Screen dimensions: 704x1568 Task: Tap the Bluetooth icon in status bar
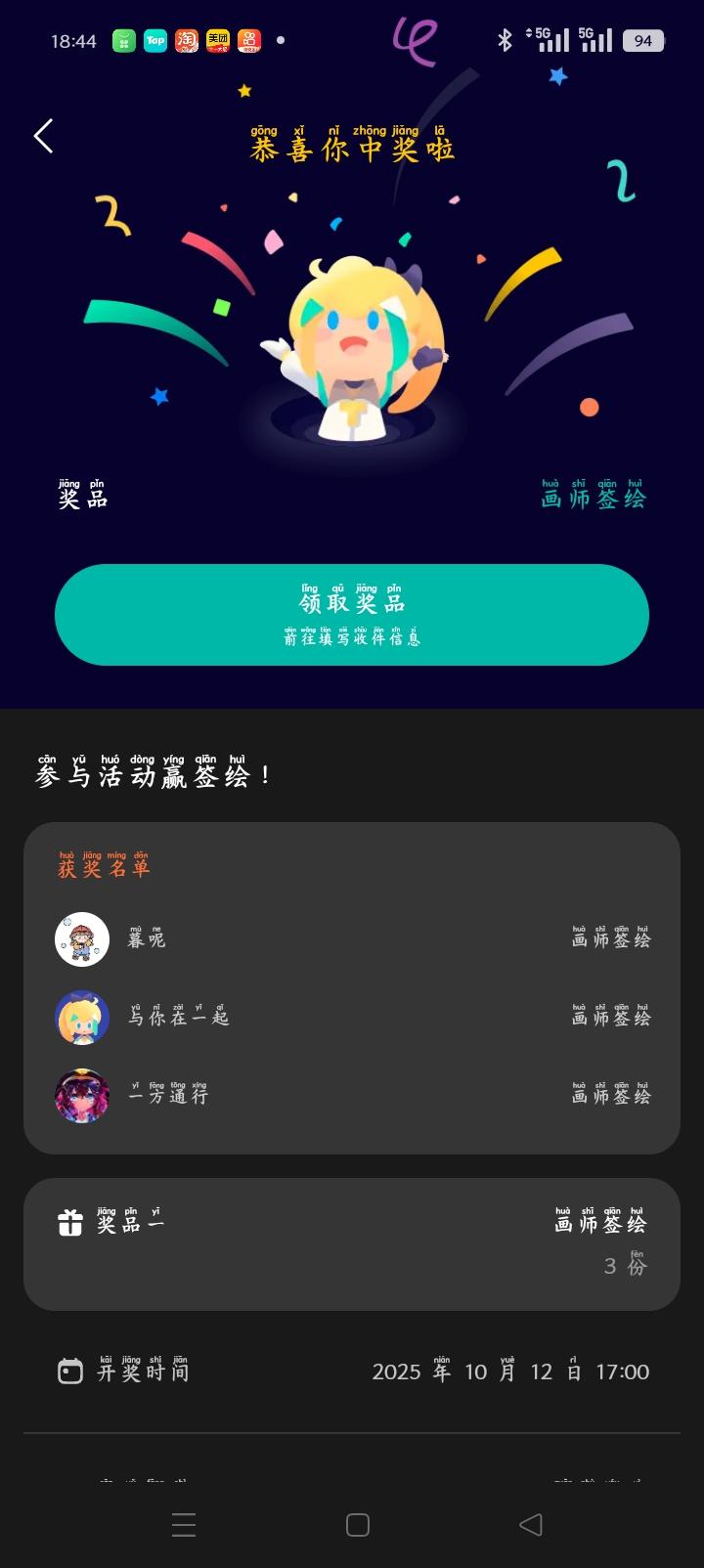(x=506, y=40)
